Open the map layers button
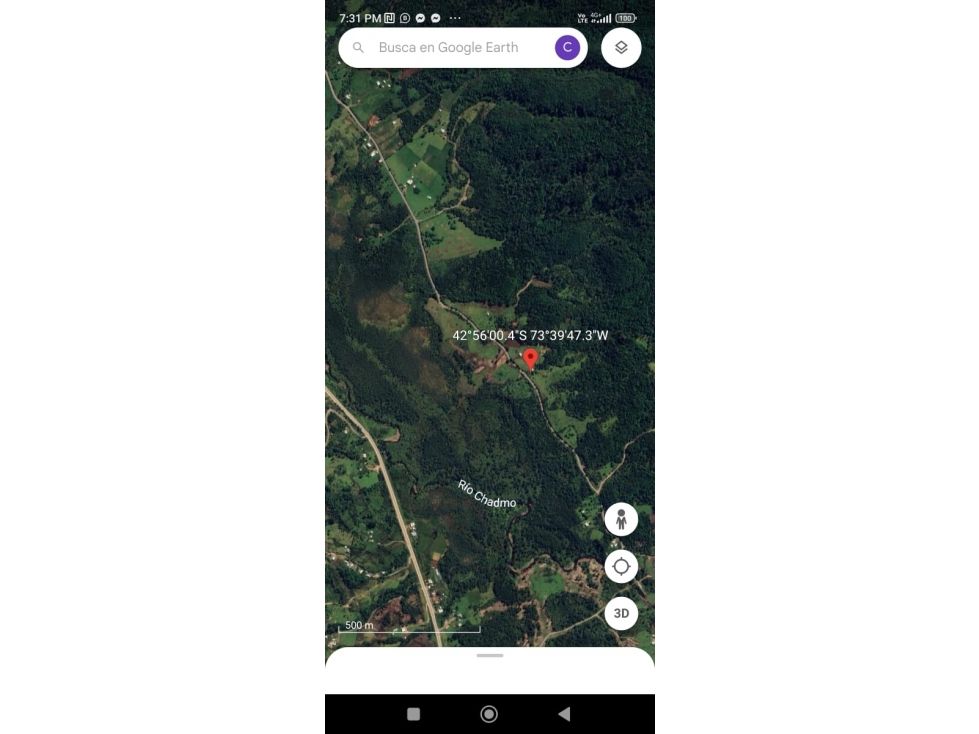Screen dimensions: 979x734 click(x=621, y=47)
